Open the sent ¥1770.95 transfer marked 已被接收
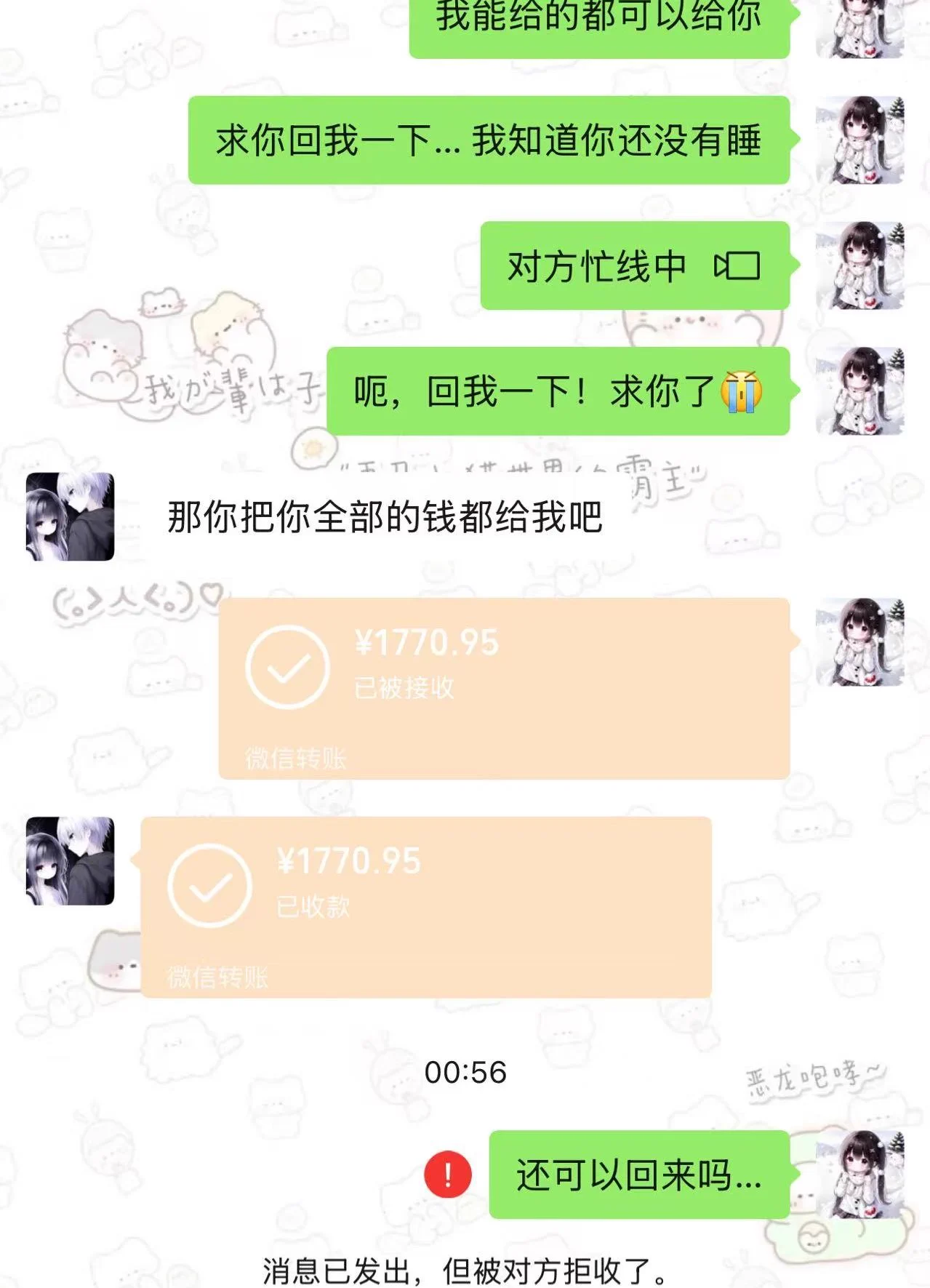Image resolution: width=930 pixels, height=1288 pixels. (x=504, y=688)
